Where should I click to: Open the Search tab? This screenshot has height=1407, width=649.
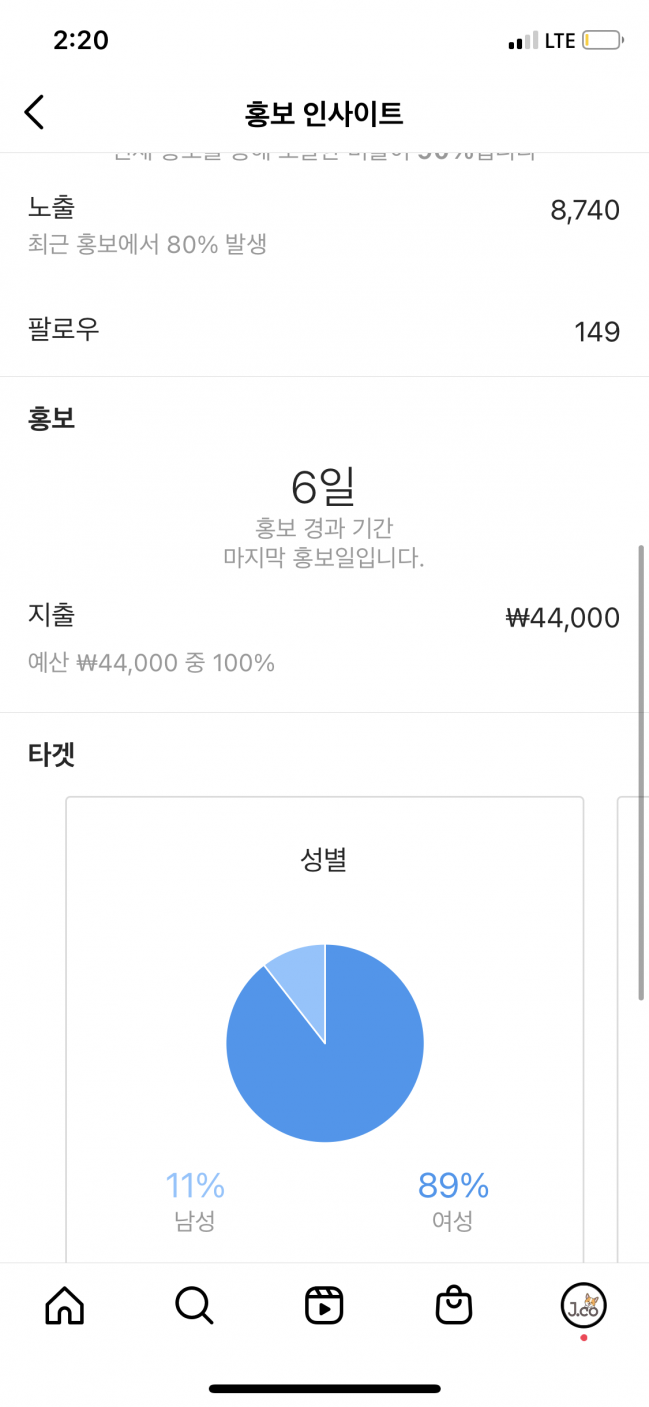click(194, 1304)
